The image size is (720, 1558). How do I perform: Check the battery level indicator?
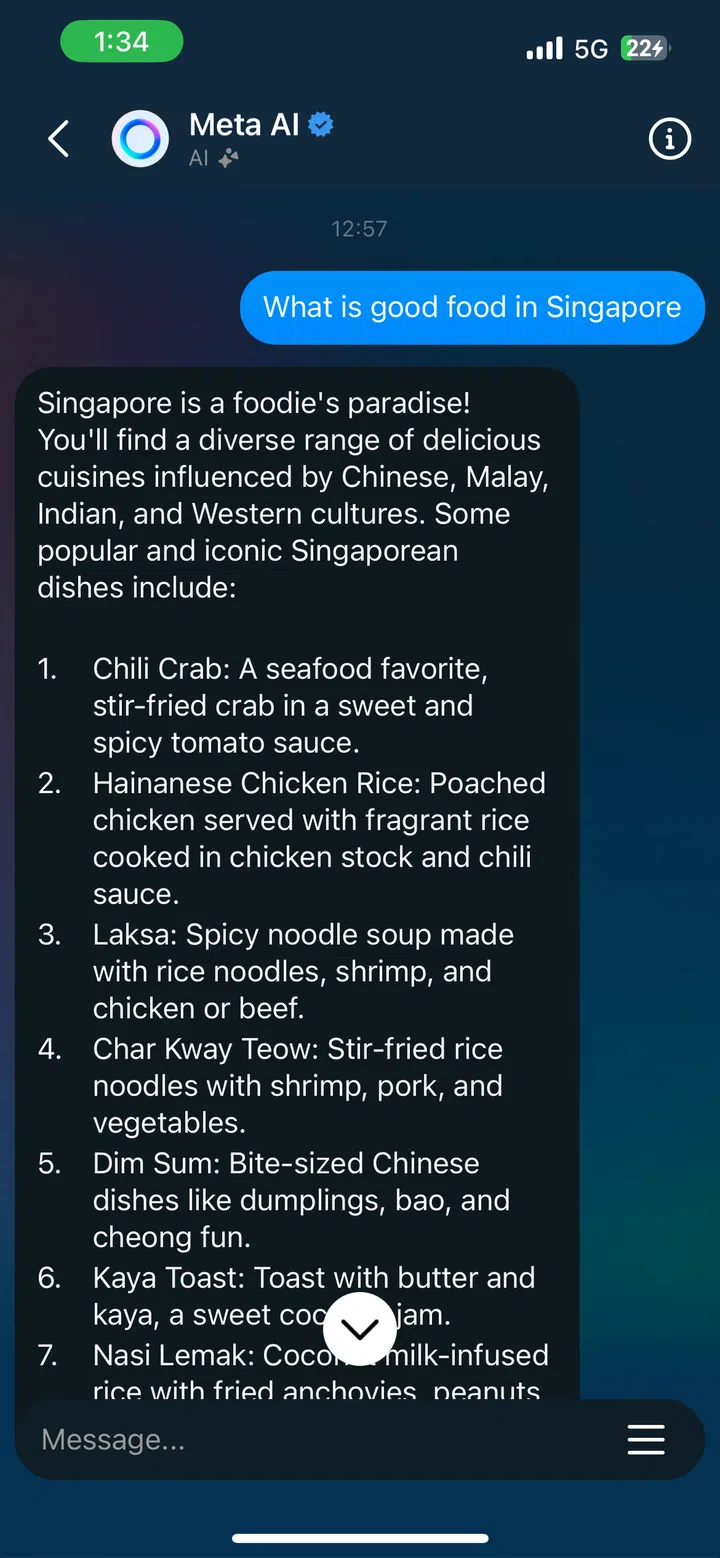[x=645, y=48]
